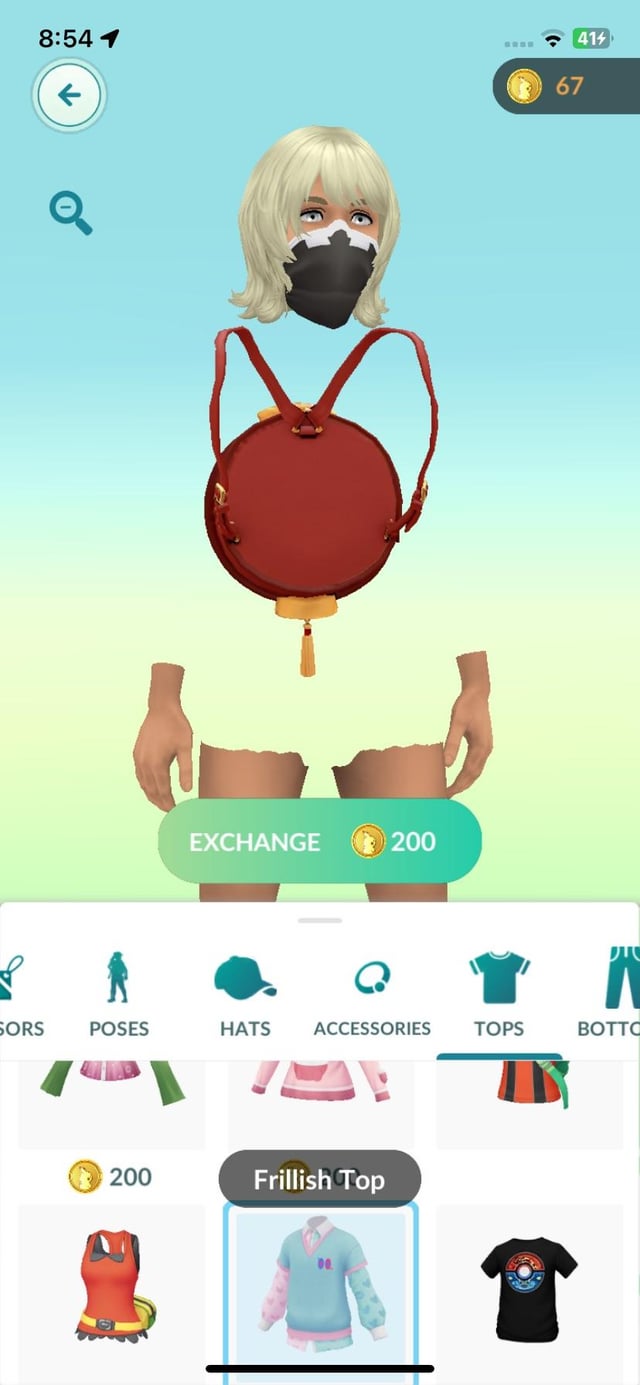Select the black Poké Ball t-shirt

[528, 1284]
